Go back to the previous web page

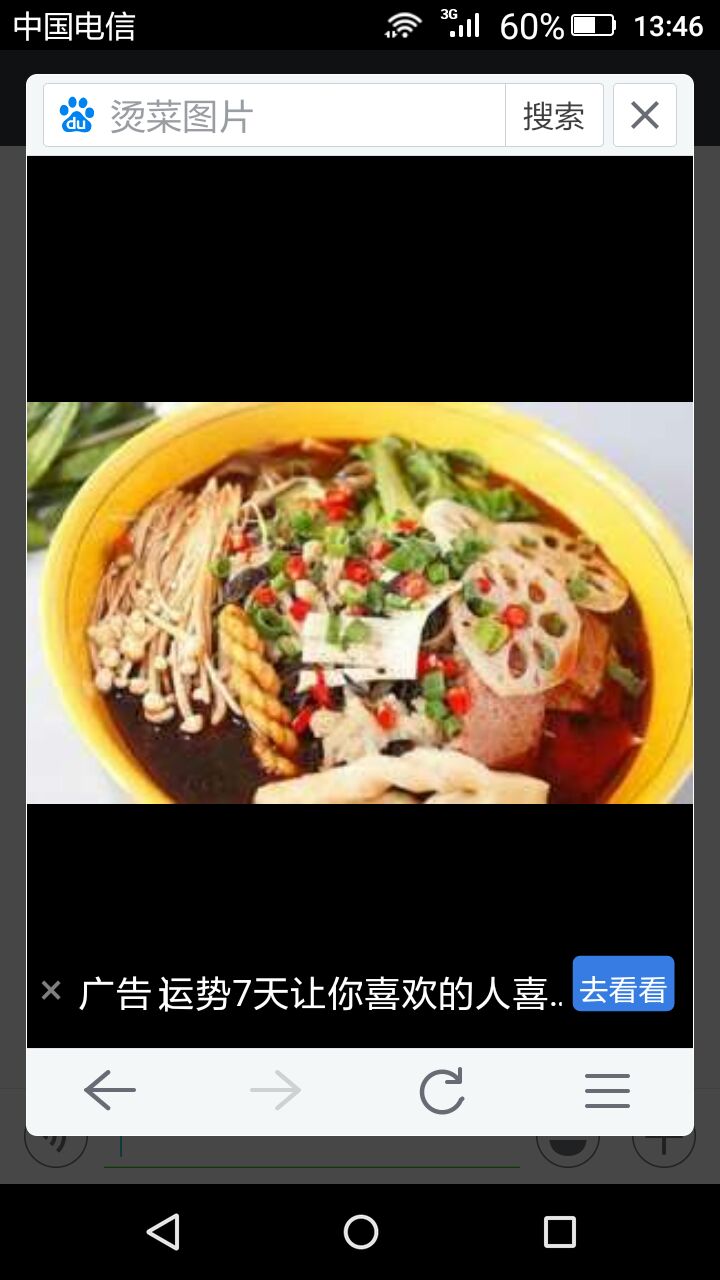coord(110,1090)
